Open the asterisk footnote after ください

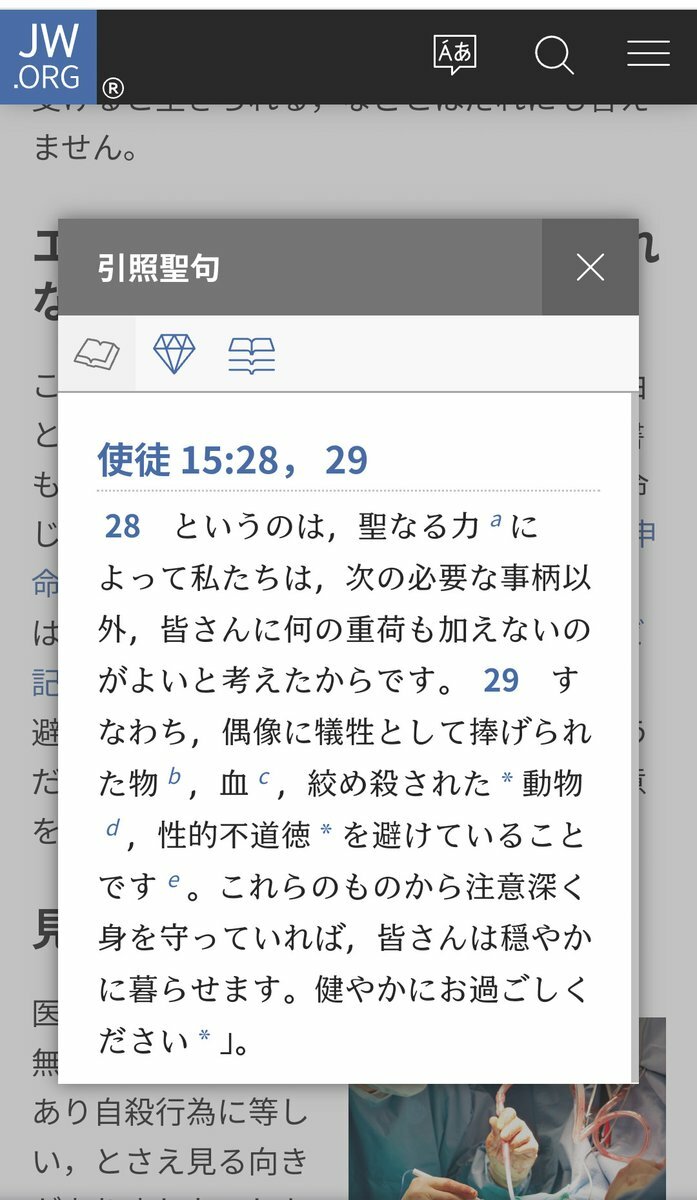point(204,1036)
